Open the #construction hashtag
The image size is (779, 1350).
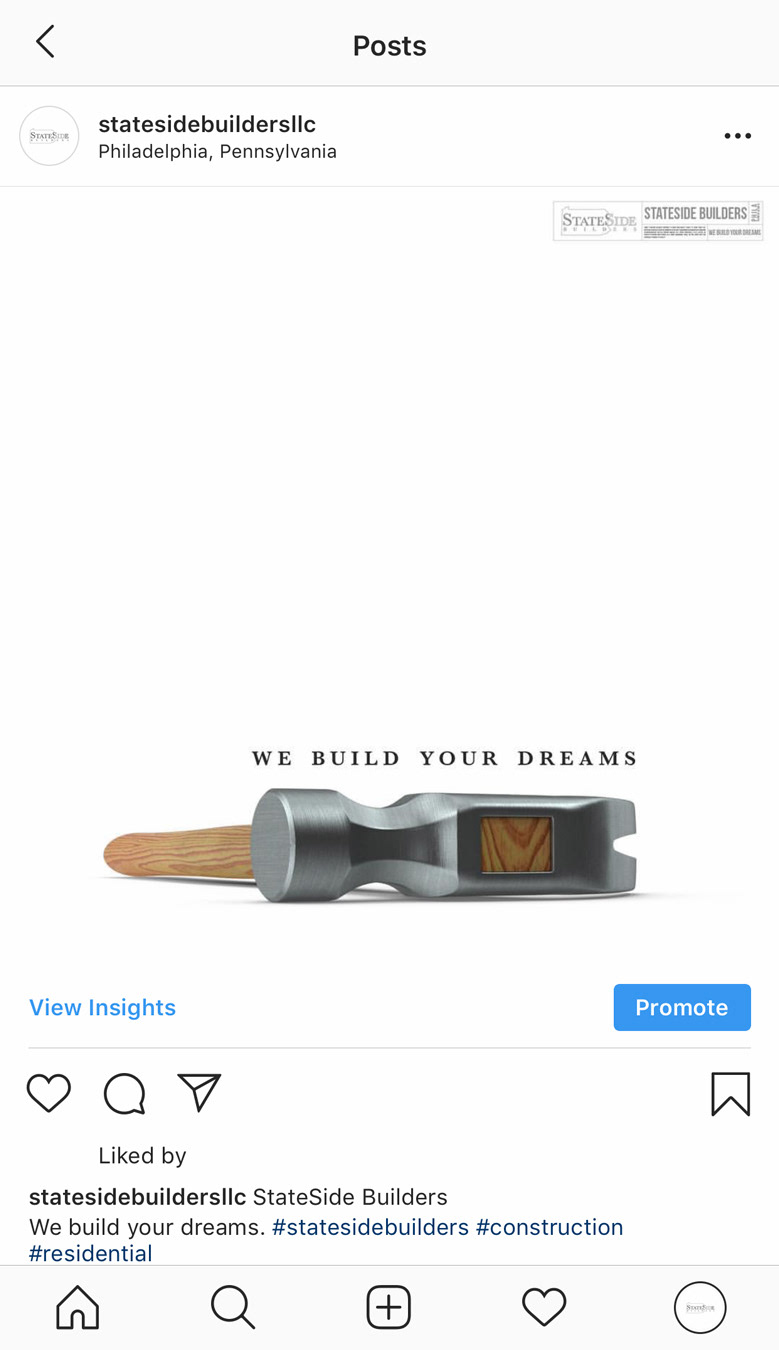click(549, 1227)
